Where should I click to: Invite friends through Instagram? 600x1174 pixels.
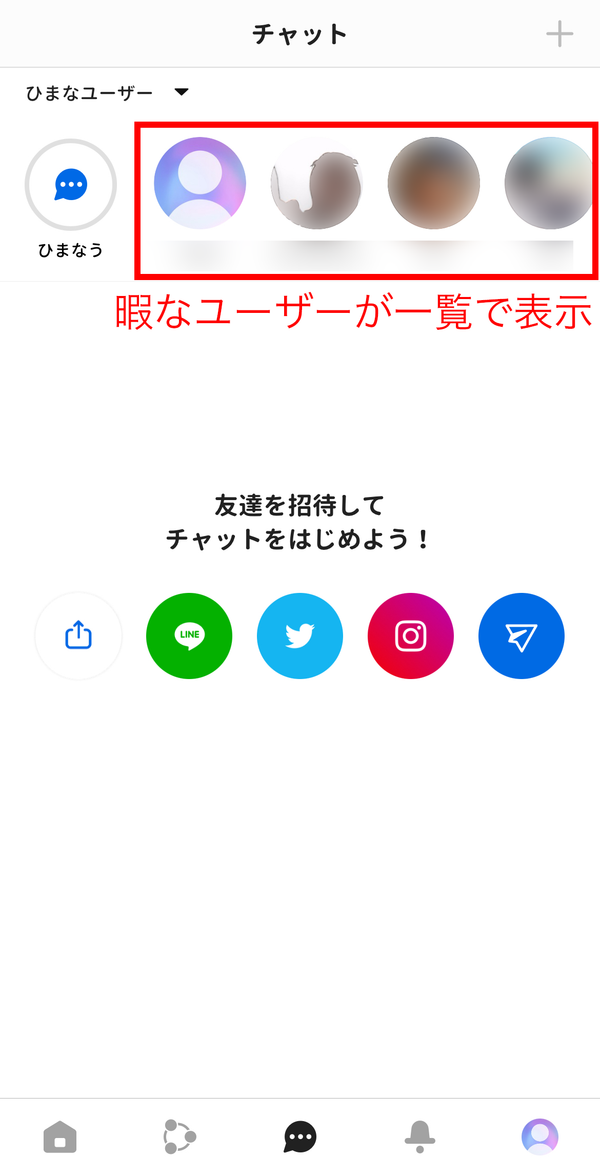(410, 636)
